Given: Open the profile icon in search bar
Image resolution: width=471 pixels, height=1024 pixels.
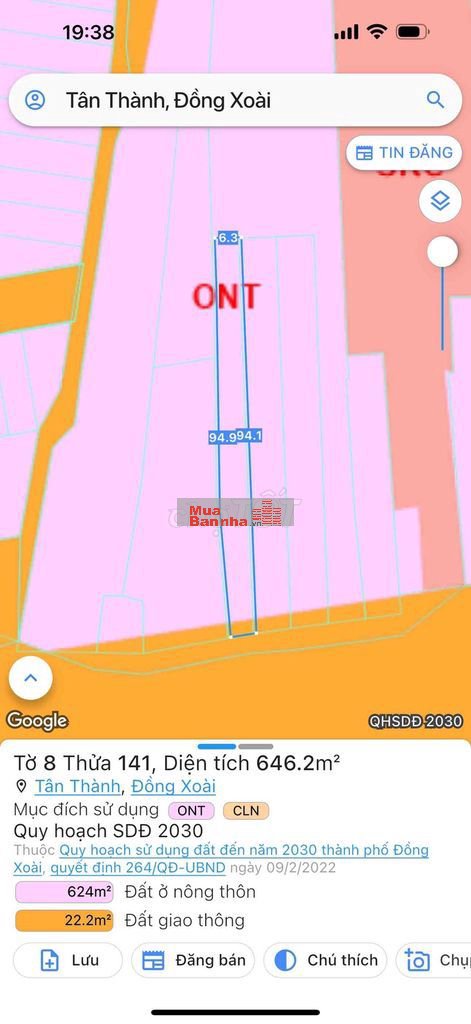Looking at the screenshot, I should [x=35, y=100].
